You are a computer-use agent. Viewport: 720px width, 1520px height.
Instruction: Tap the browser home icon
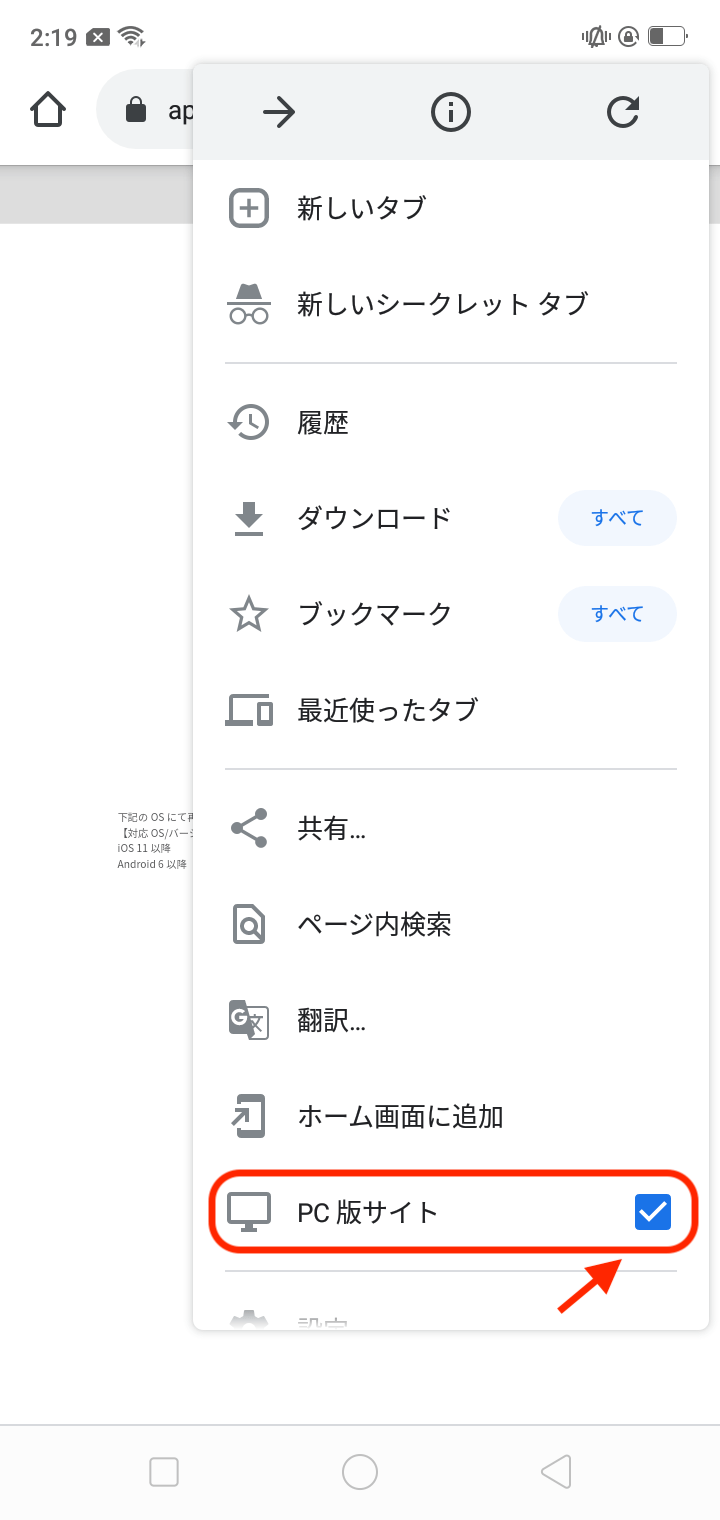tap(48, 110)
